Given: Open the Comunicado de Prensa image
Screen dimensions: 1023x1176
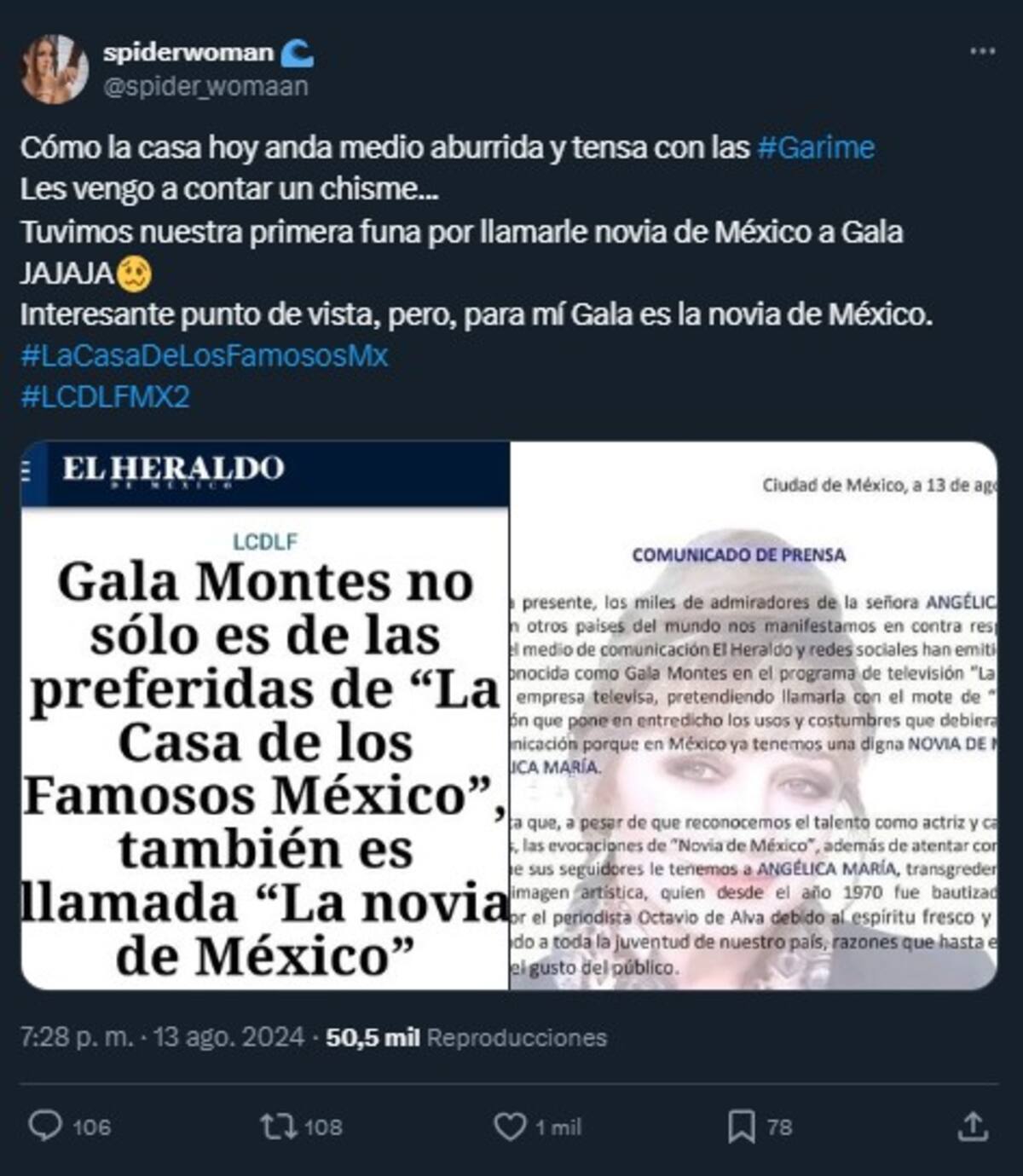Looking at the screenshot, I should pos(754,716).
